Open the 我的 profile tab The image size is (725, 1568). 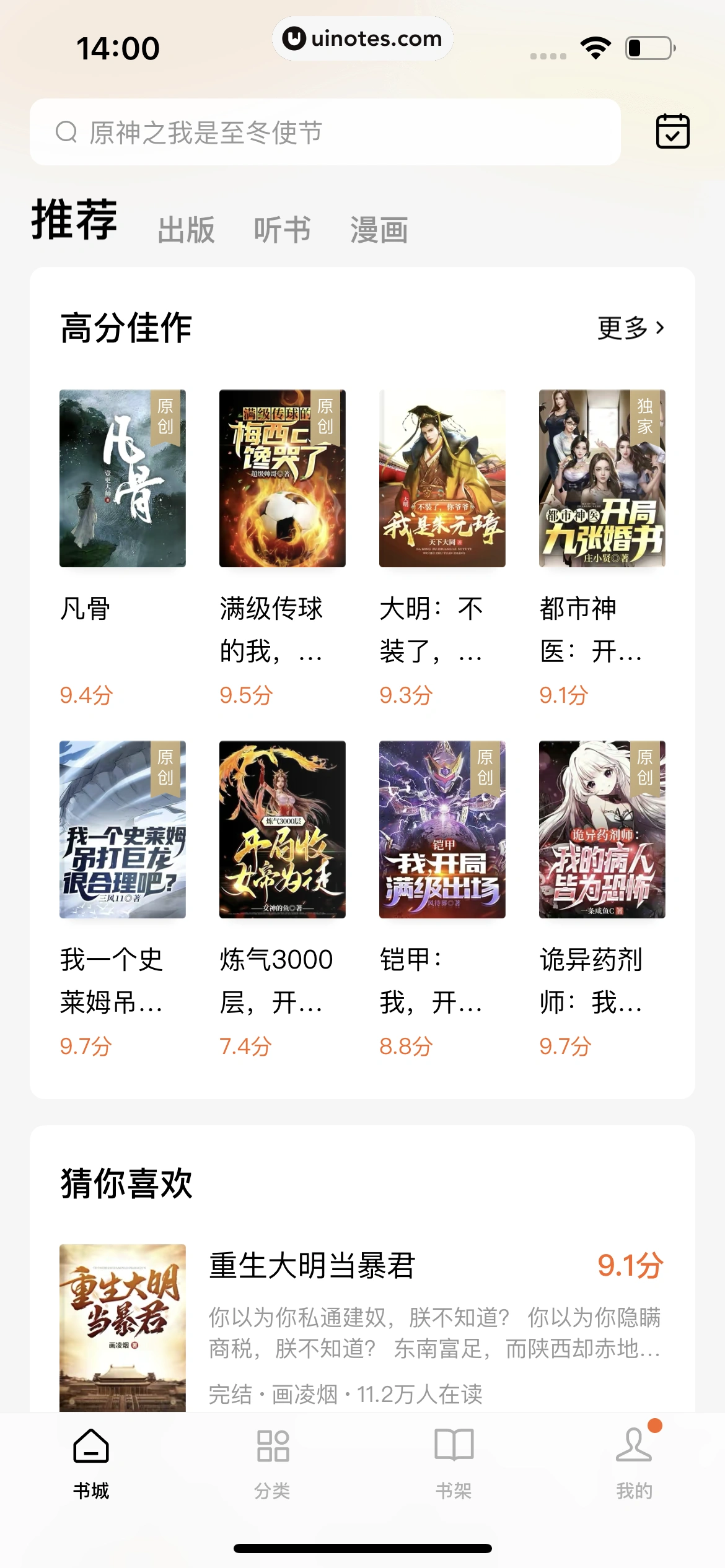pos(634,1463)
